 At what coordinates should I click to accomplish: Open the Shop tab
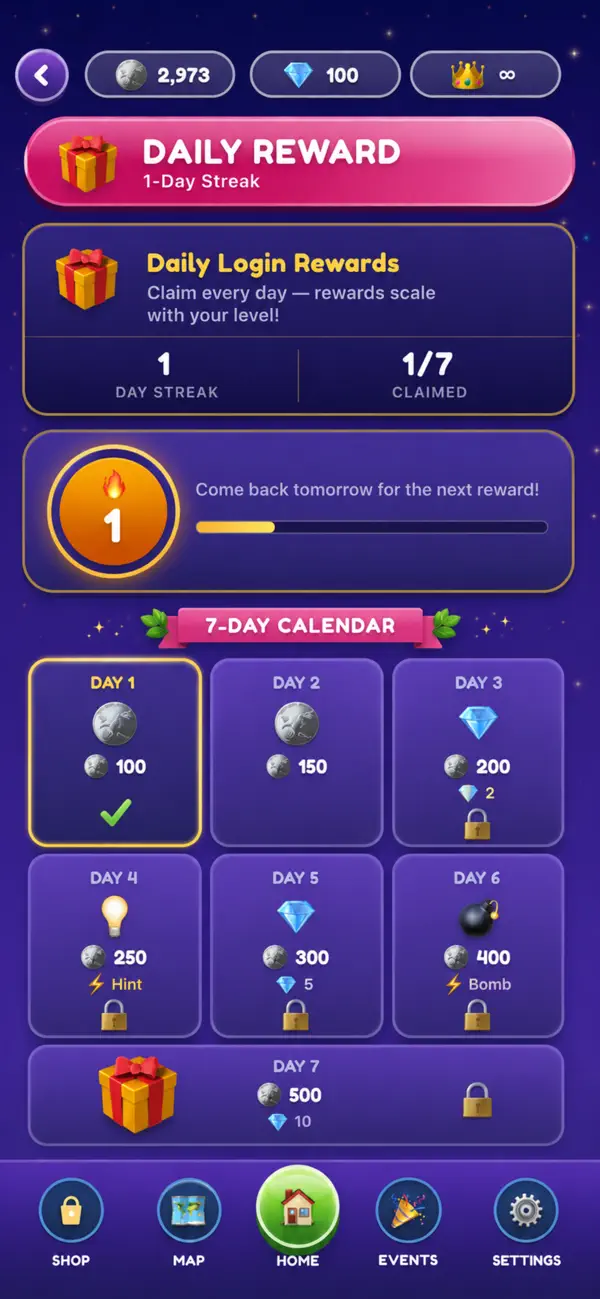pos(71,1222)
